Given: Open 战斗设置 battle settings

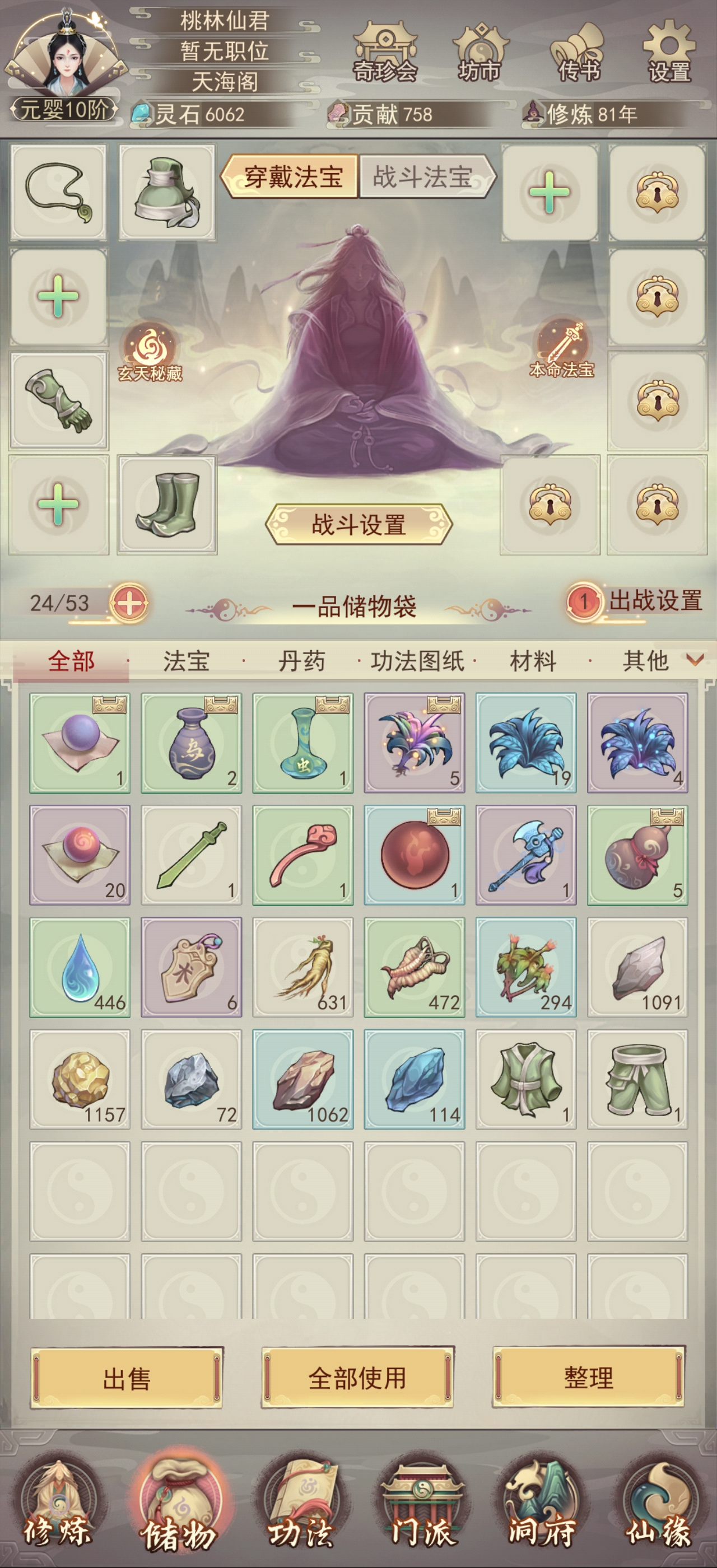Looking at the screenshot, I should click(x=358, y=524).
